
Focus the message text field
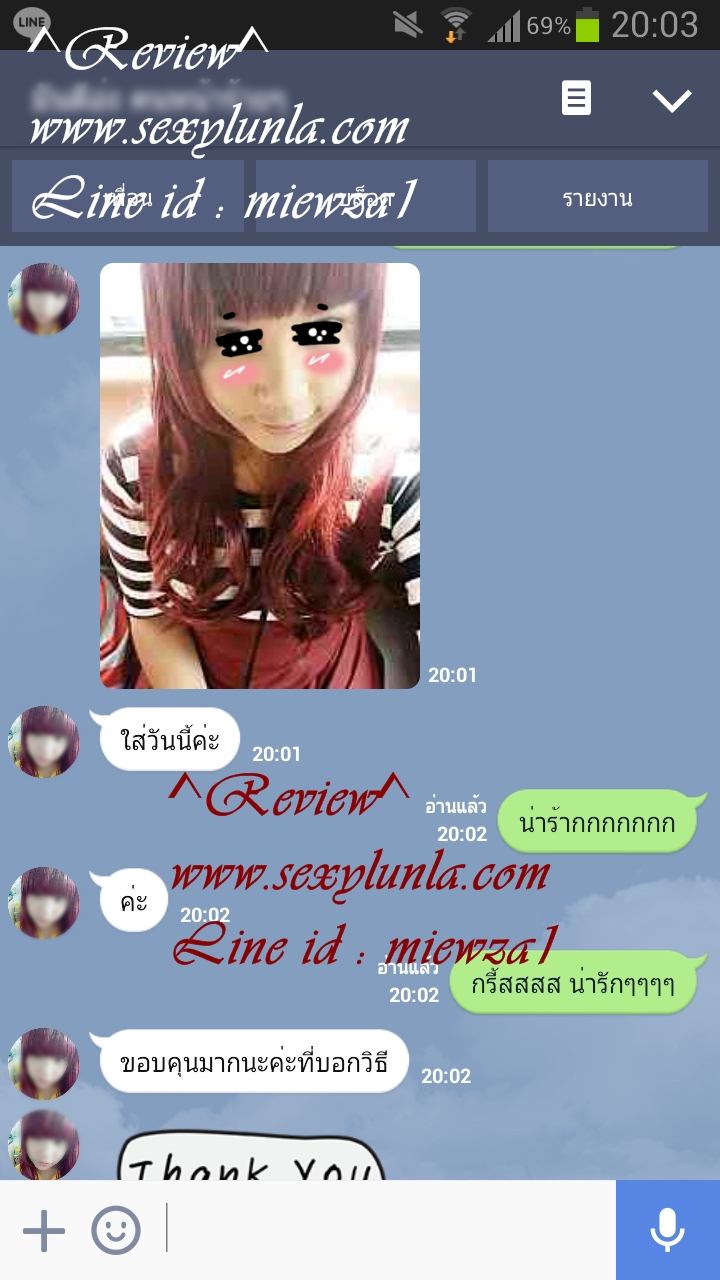[x=390, y=1230]
